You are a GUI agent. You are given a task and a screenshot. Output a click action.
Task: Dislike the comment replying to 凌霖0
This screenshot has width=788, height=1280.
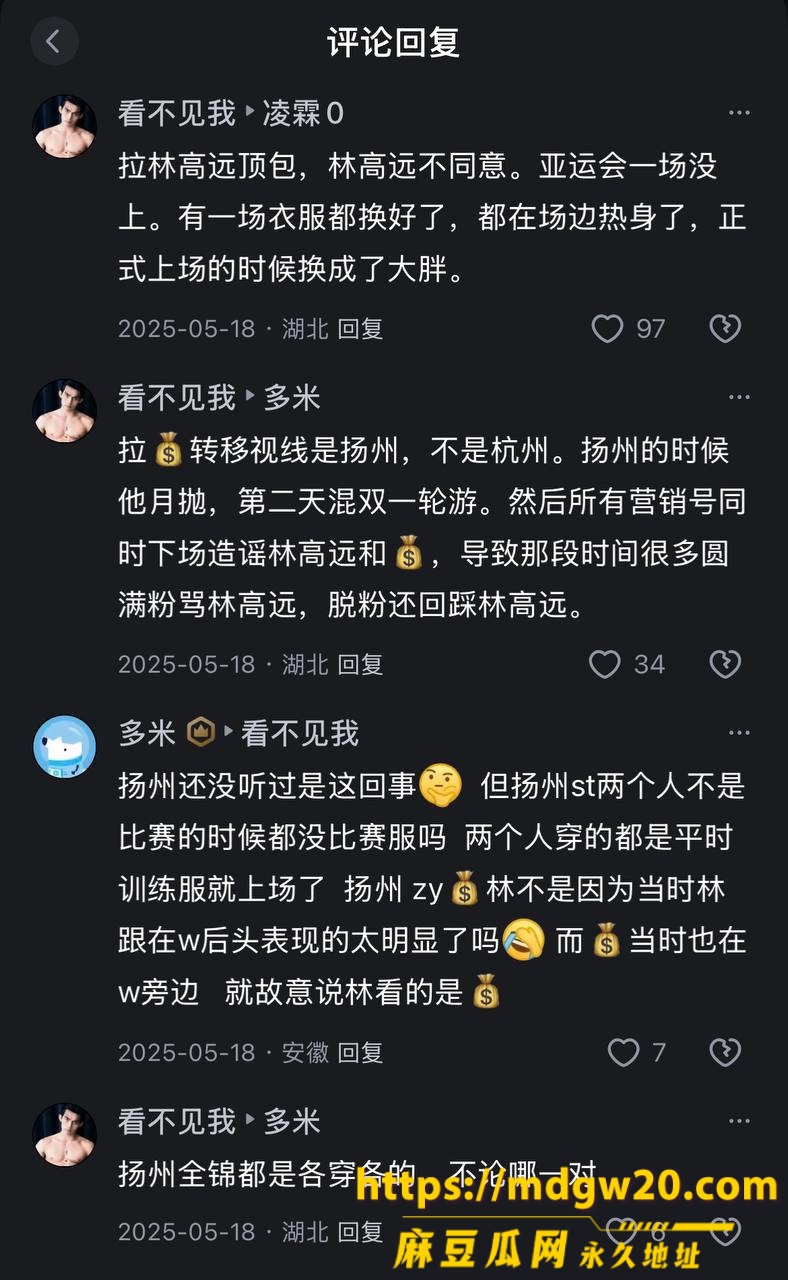[725, 328]
